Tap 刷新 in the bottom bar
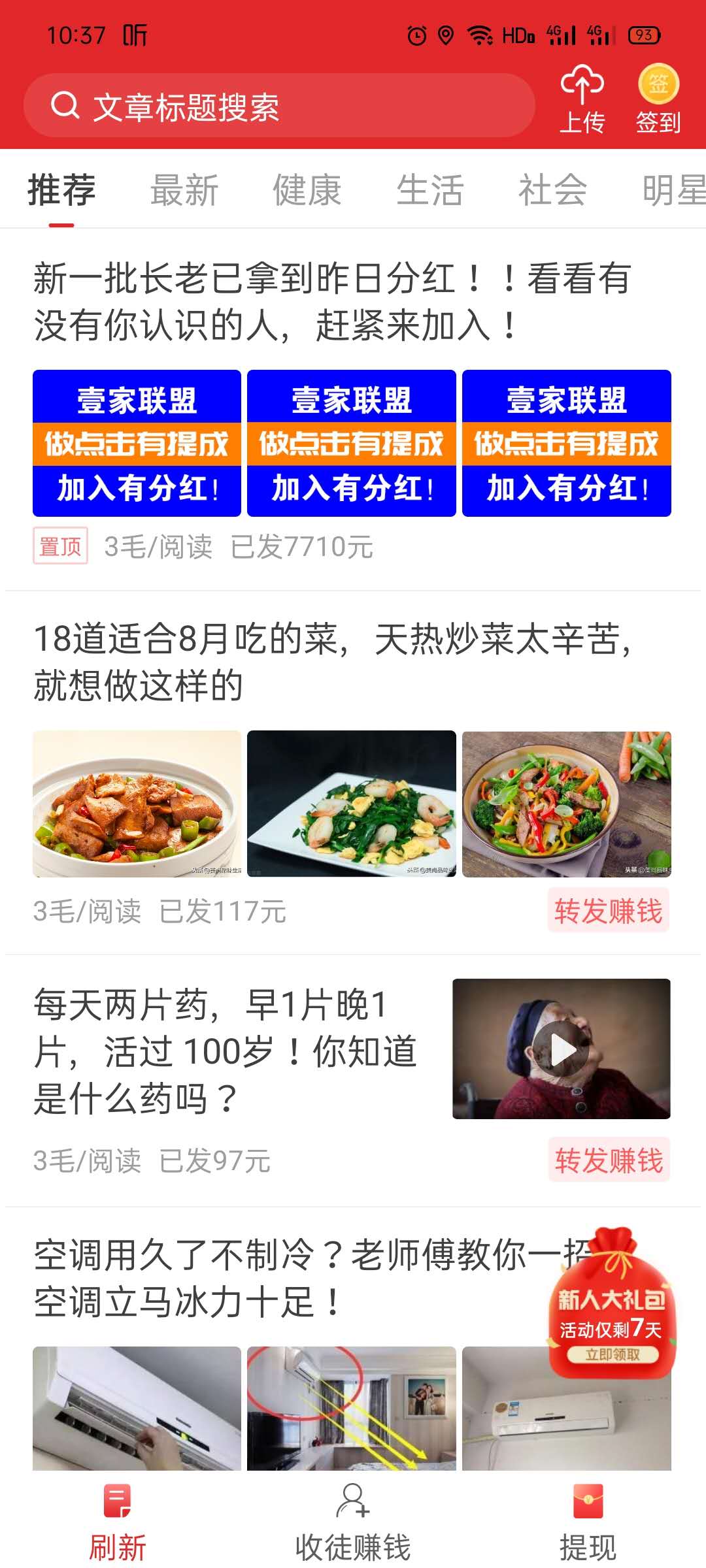The width and height of the screenshot is (706, 1568). [x=118, y=1521]
